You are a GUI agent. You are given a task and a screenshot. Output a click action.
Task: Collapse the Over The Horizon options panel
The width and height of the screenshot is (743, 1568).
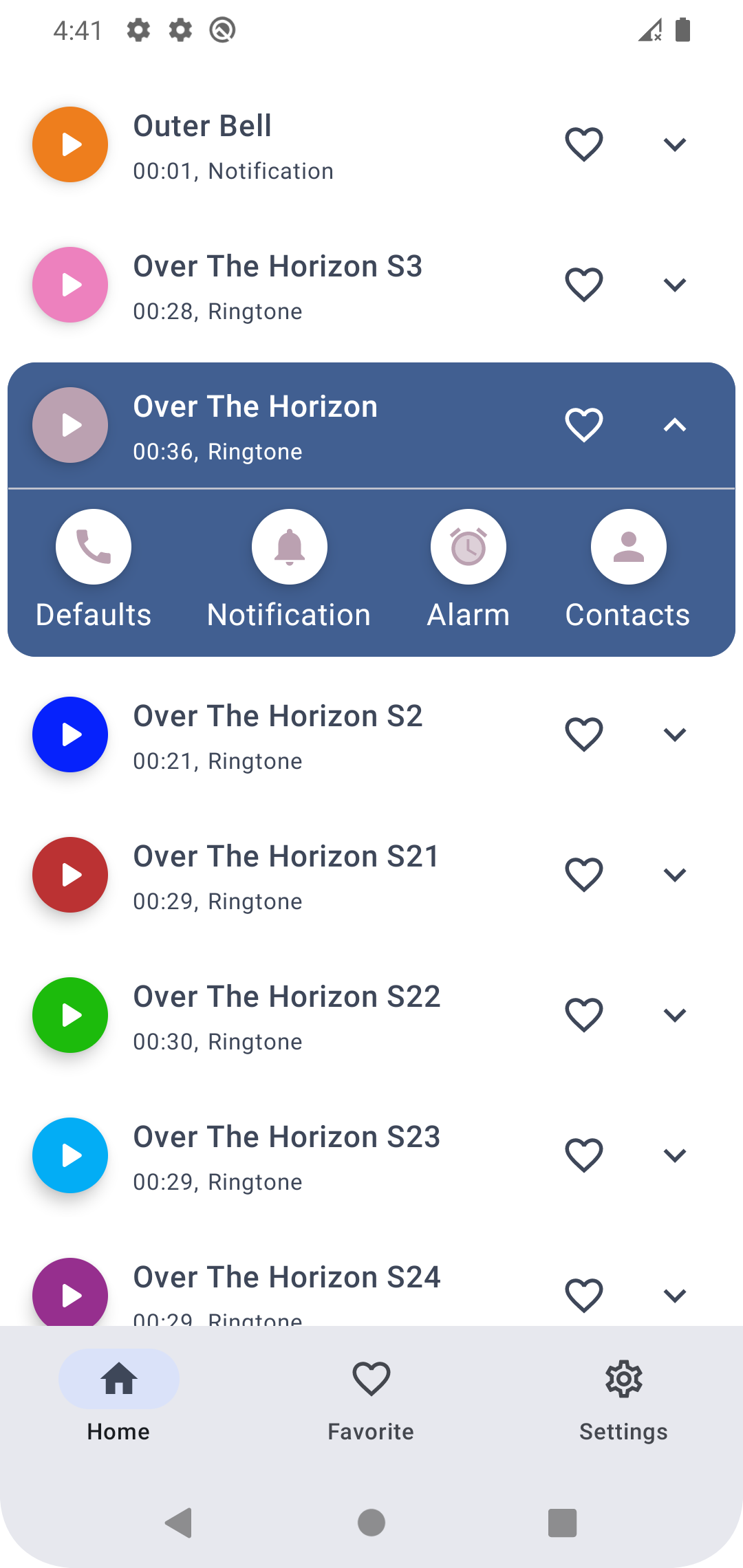tap(675, 425)
